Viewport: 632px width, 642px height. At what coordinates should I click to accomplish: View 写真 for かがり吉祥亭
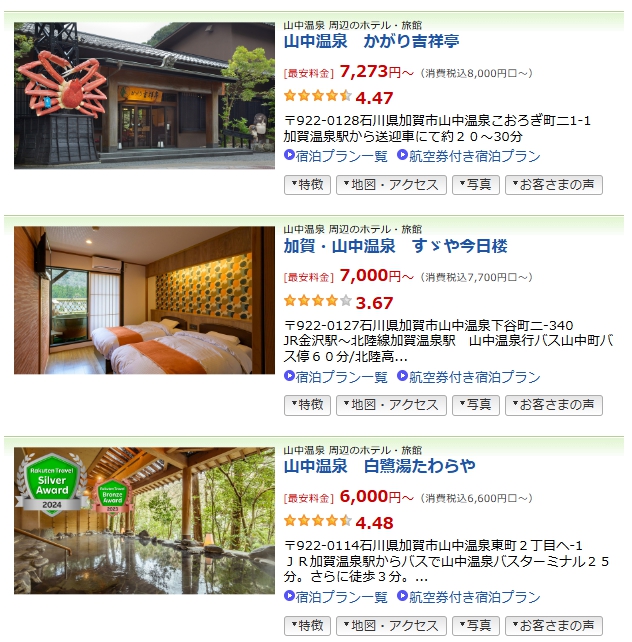[476, 185]
